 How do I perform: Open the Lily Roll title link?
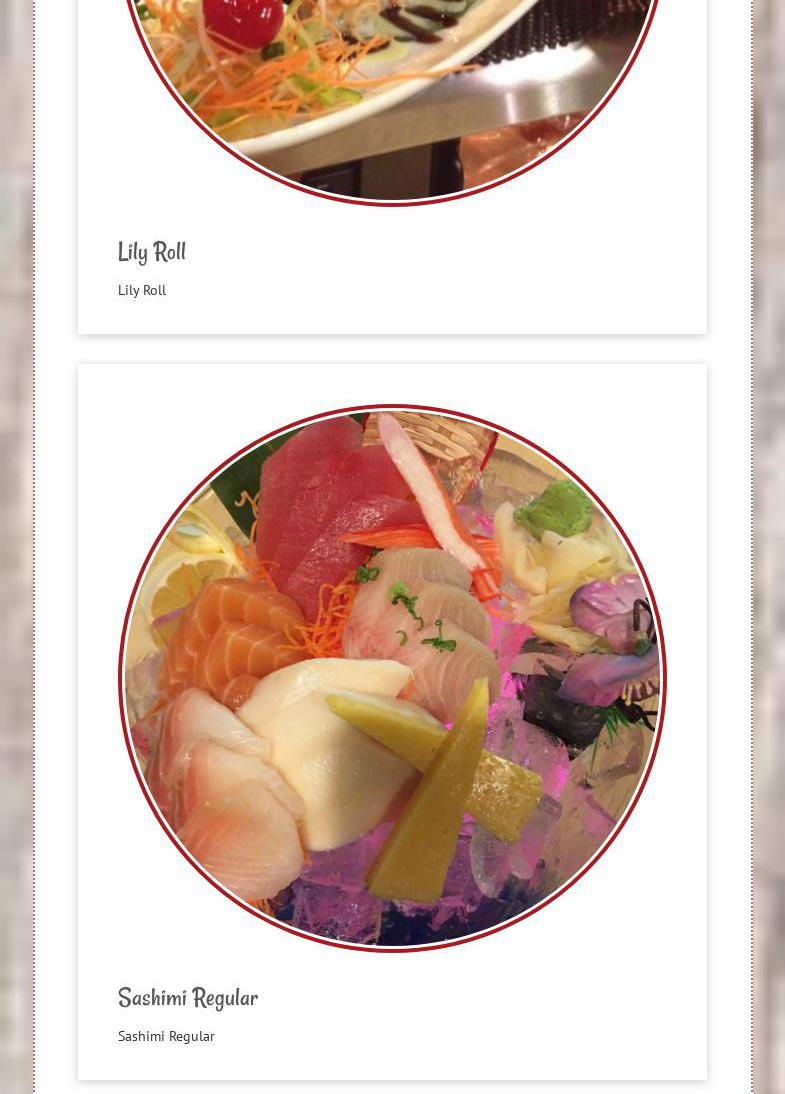(x=152, y=252)
